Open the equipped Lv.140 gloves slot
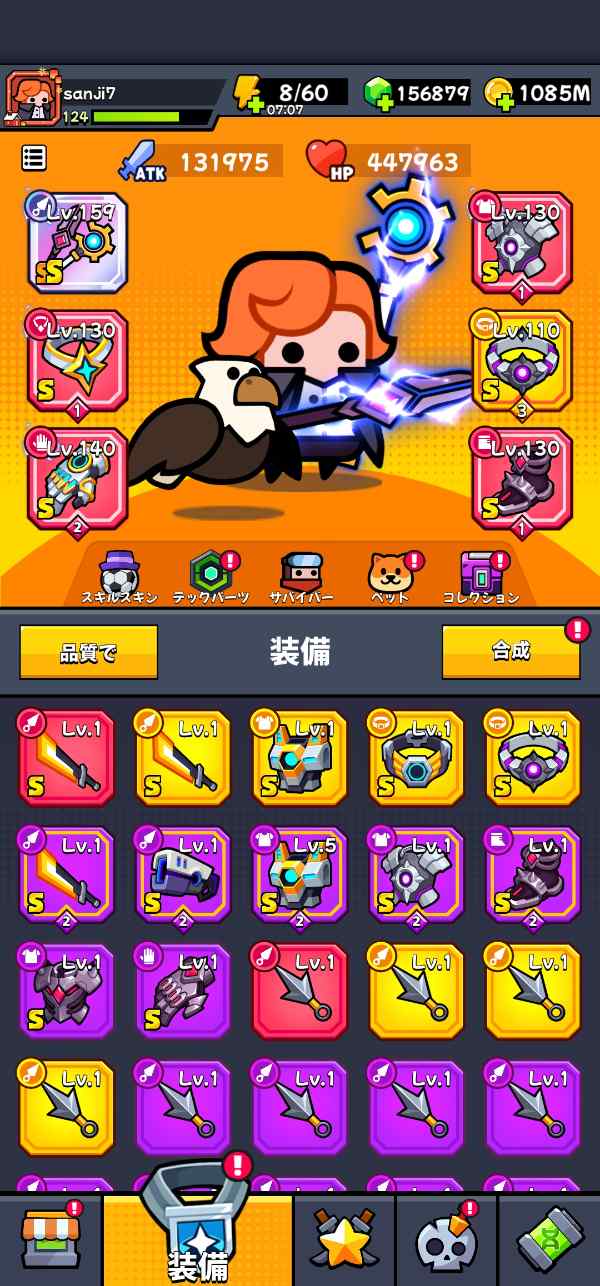Screen dimensions: 600x1286 78,478
